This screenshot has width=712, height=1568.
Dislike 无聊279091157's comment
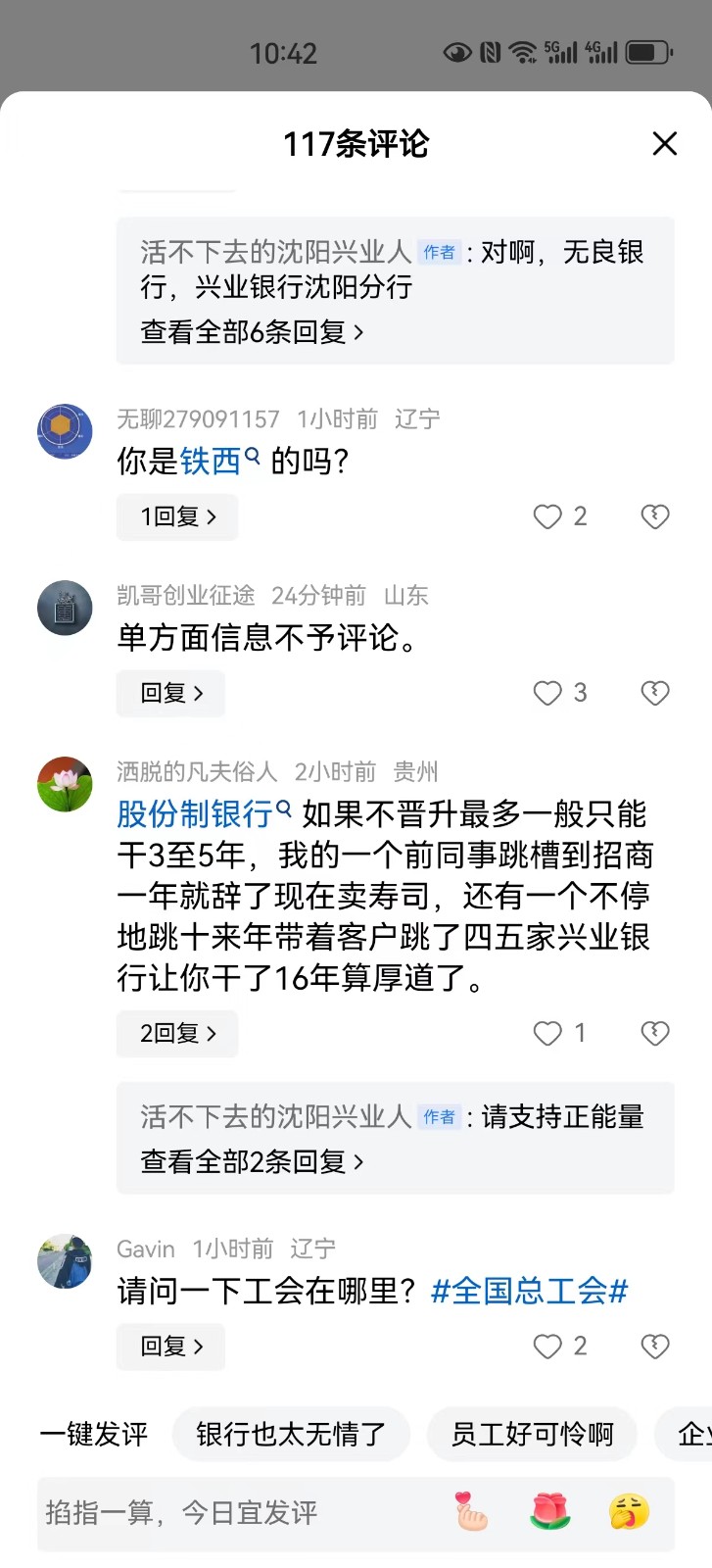654,516
